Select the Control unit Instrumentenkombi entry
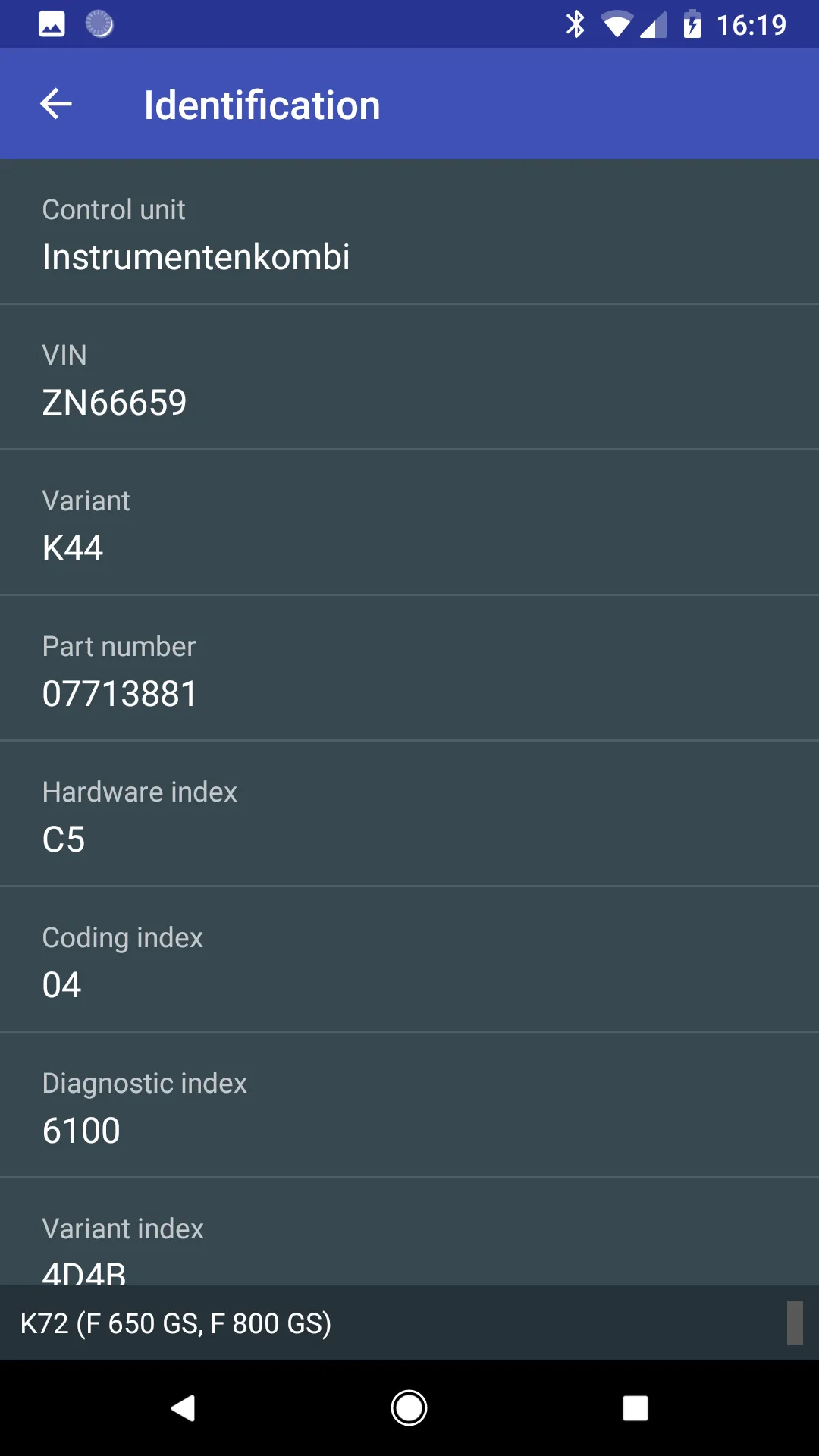This screenshot has height=1456, width=819. pyautogui.click(x=409, y=234)
